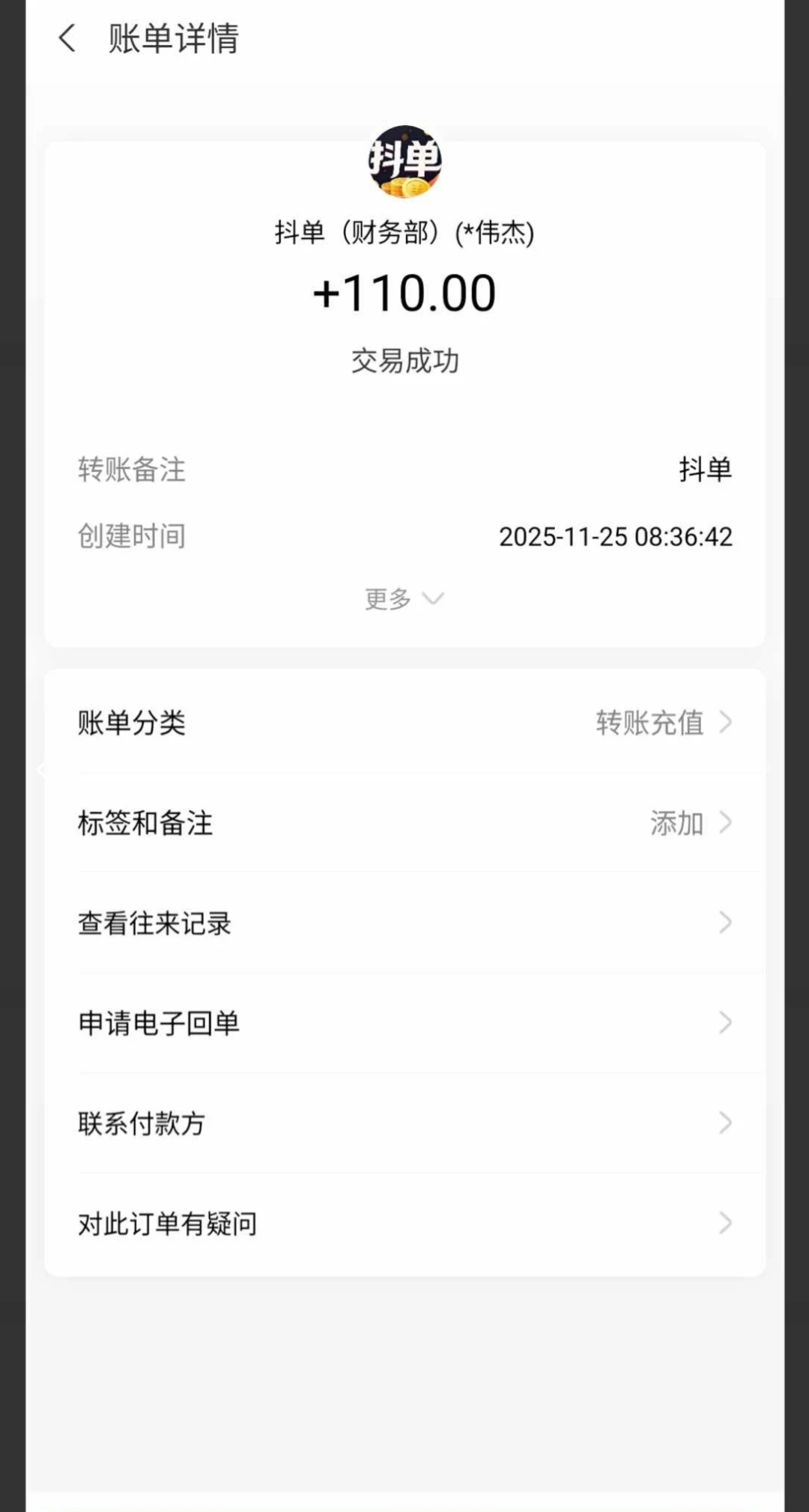Tap the creation time 2025-11-25 08:36:42

[x=616, y=536]
